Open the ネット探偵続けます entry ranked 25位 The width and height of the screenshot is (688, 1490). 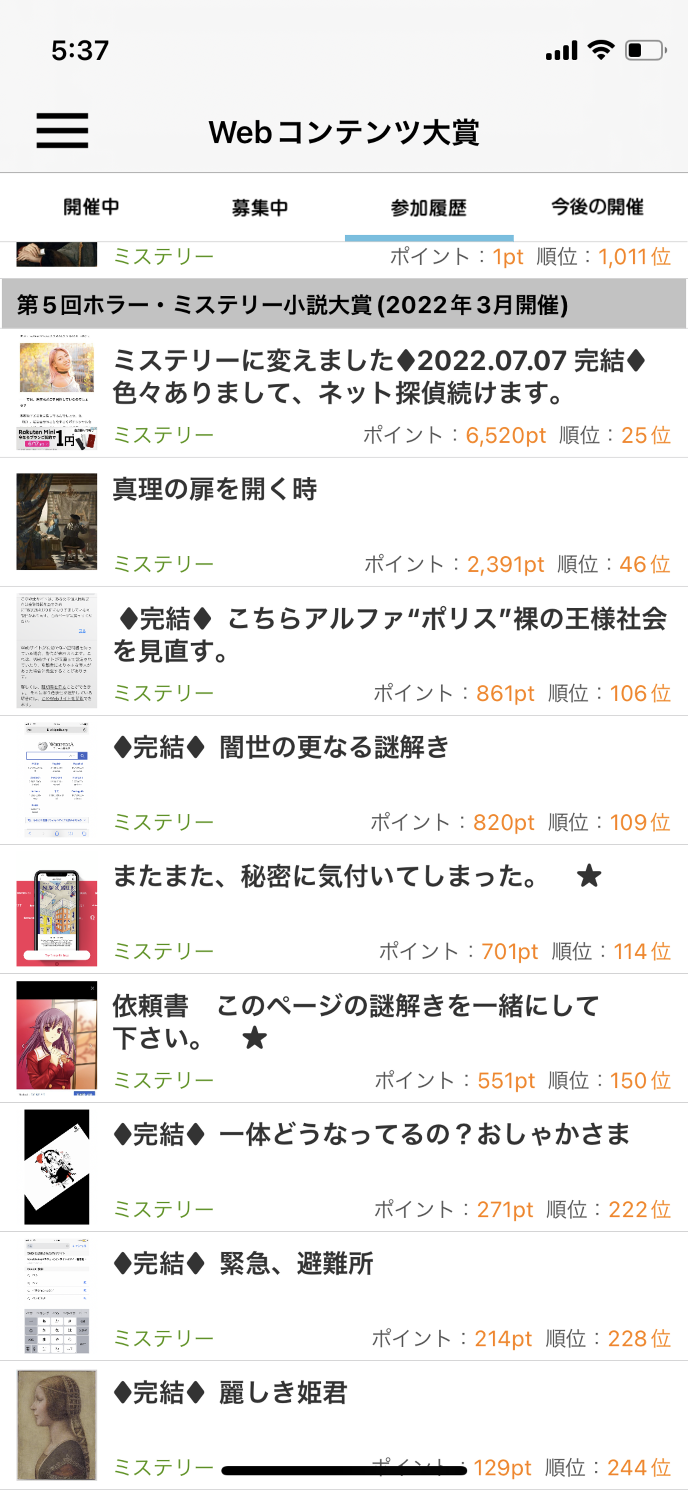click(380, 376)
